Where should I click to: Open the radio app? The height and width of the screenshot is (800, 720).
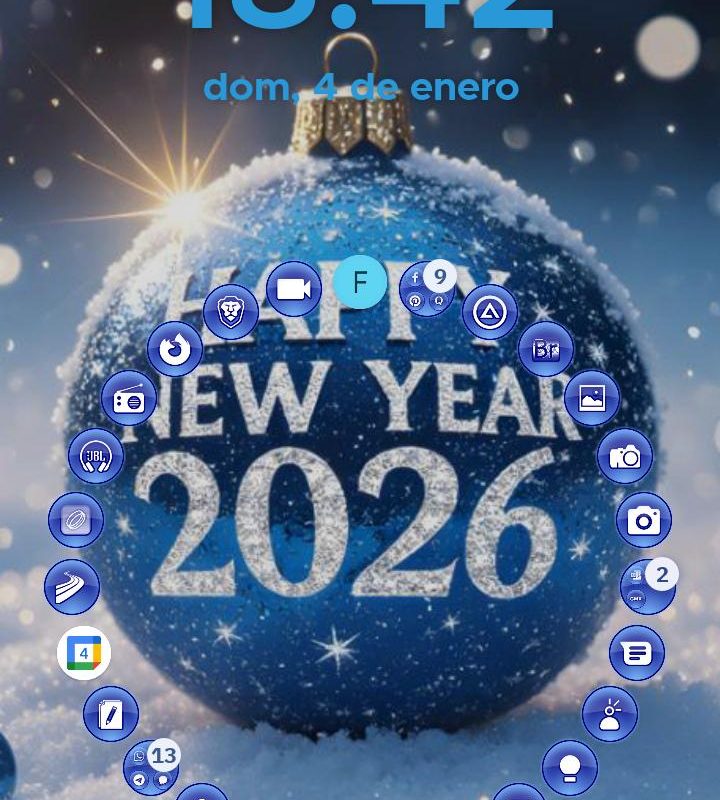coord(129,399)
